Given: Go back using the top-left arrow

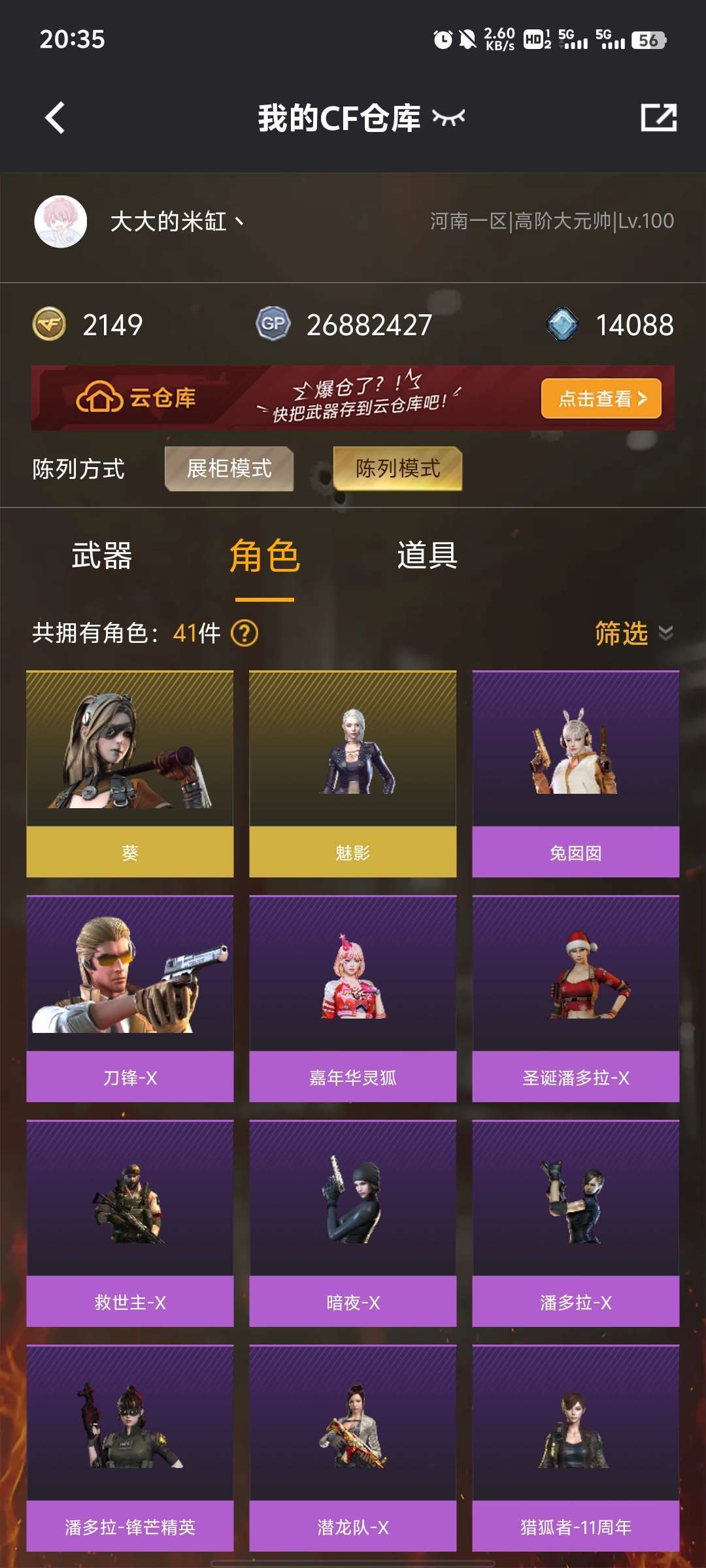Looking at the screenshot, I should [55, 118].
